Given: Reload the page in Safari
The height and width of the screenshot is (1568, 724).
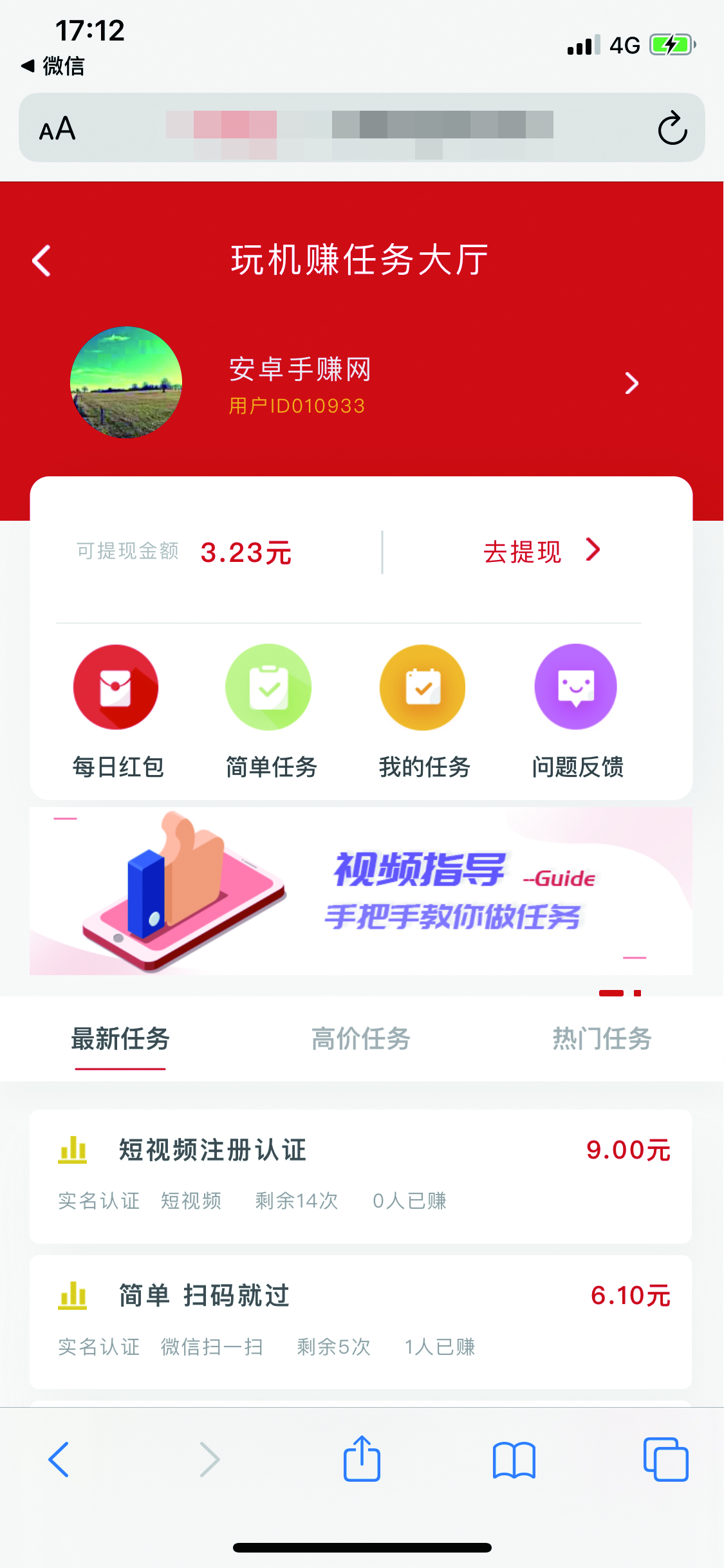Looking at the screenshot, I should pos(673,127).
